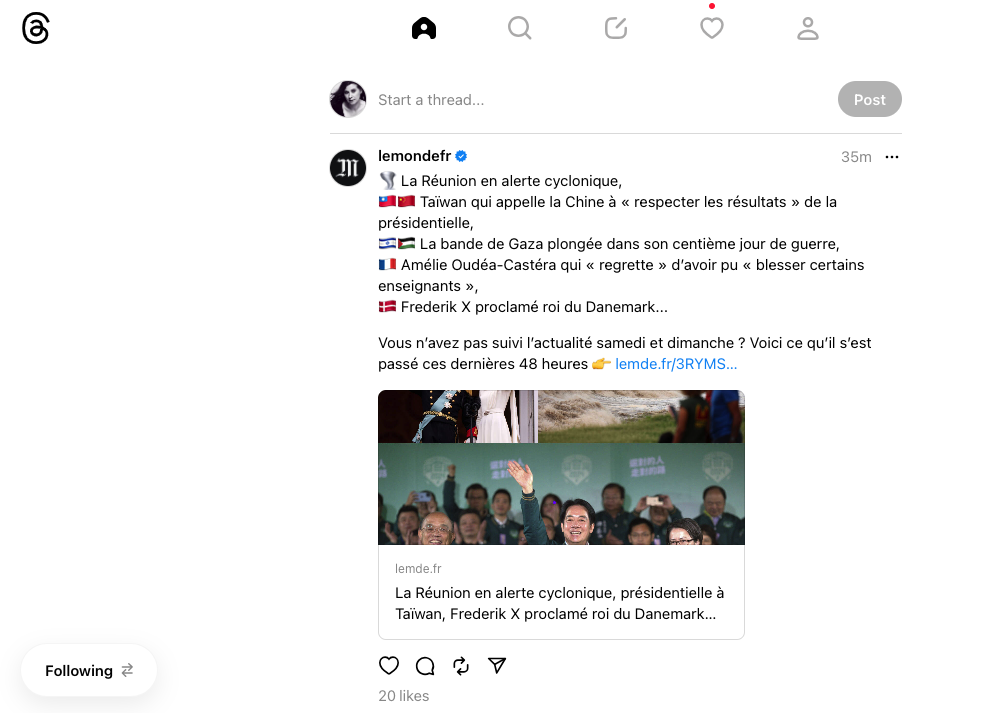Compose a new thread from top bar
989x713 pixels.
pyautogui.click(x=616, y=29)
